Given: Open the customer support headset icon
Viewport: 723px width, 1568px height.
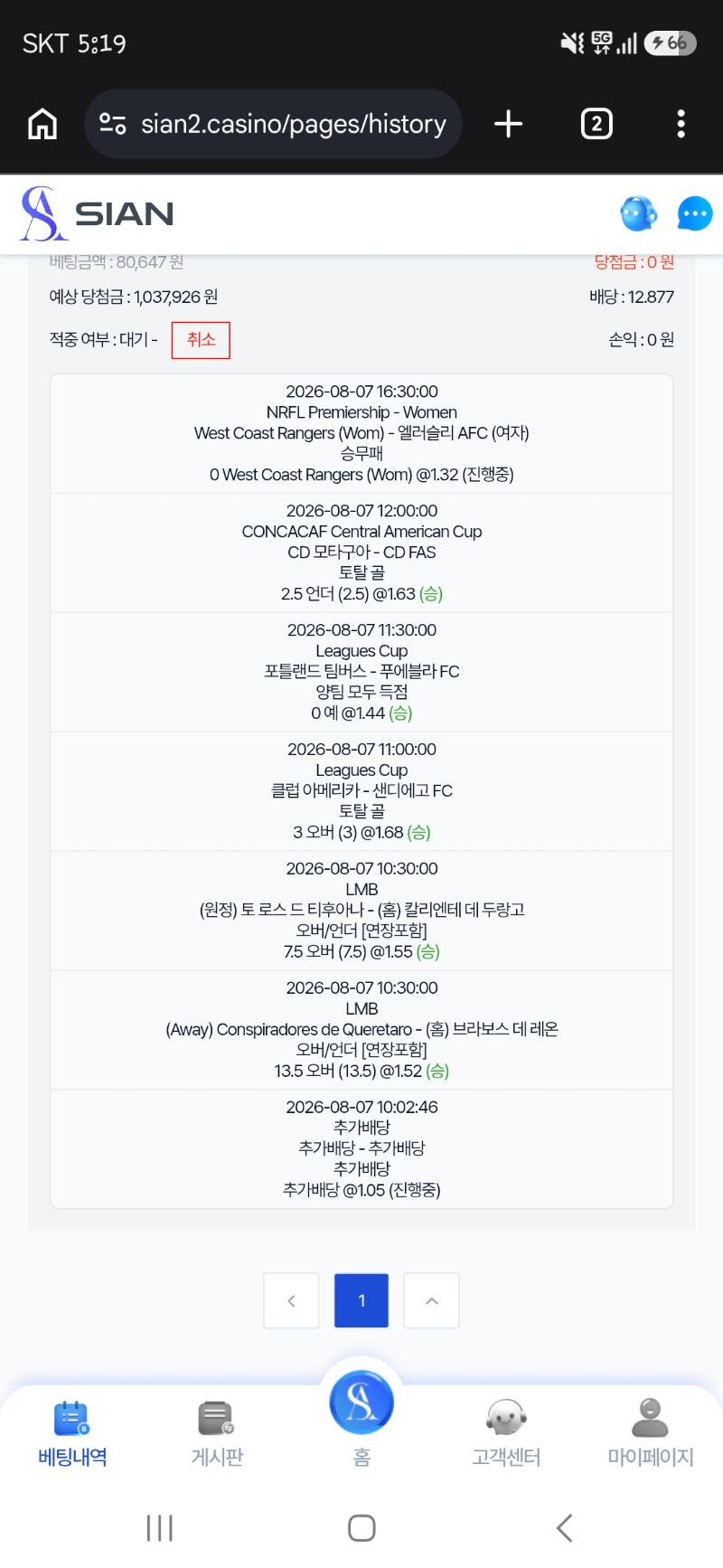Looking at the screenshot, I should pyautogui.click(x=639, y=214).
